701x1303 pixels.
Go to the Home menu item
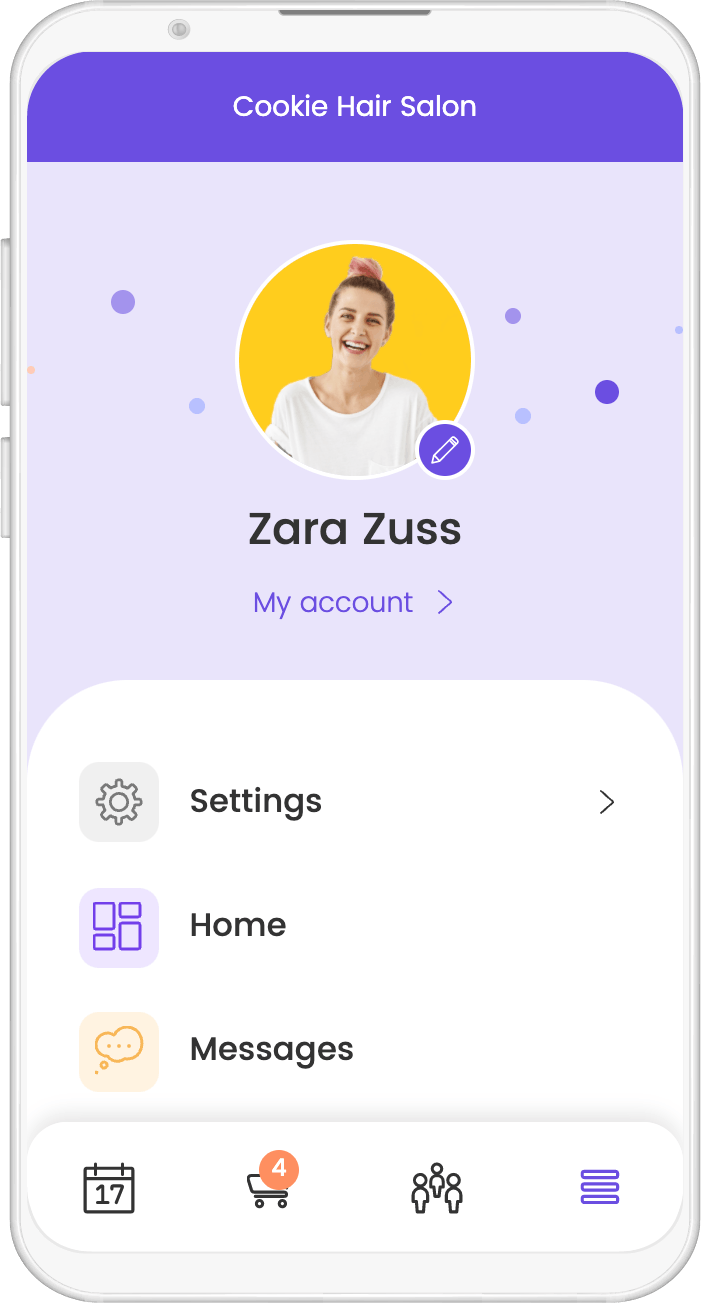(x=238, y=925)
